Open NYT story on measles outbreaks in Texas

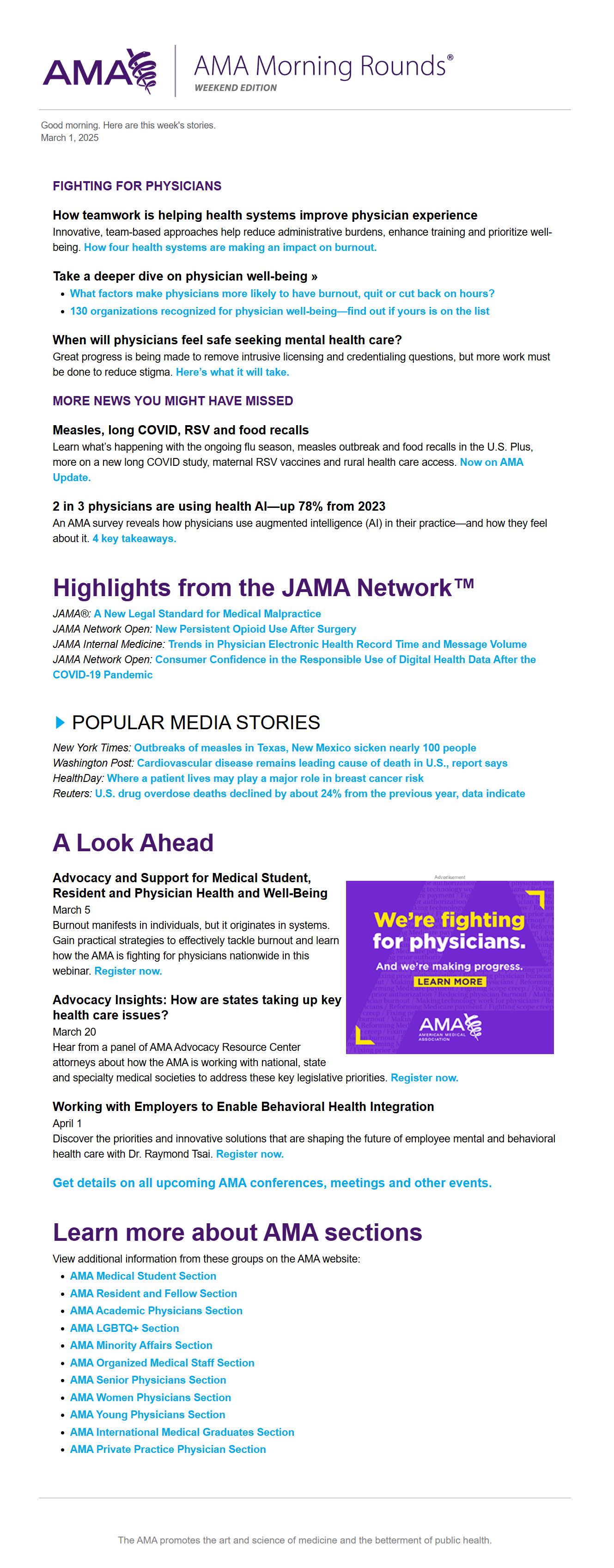pos(305,747)
